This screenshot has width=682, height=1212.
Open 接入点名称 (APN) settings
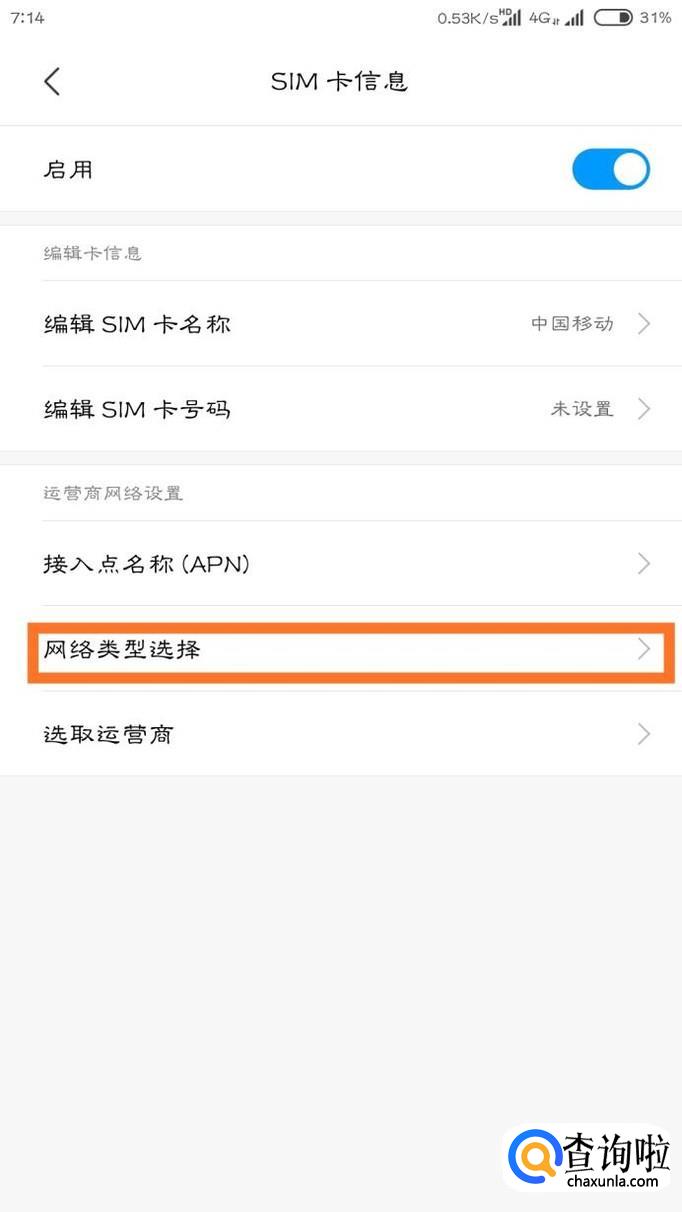pyautogui.click(x=341, y=564)
